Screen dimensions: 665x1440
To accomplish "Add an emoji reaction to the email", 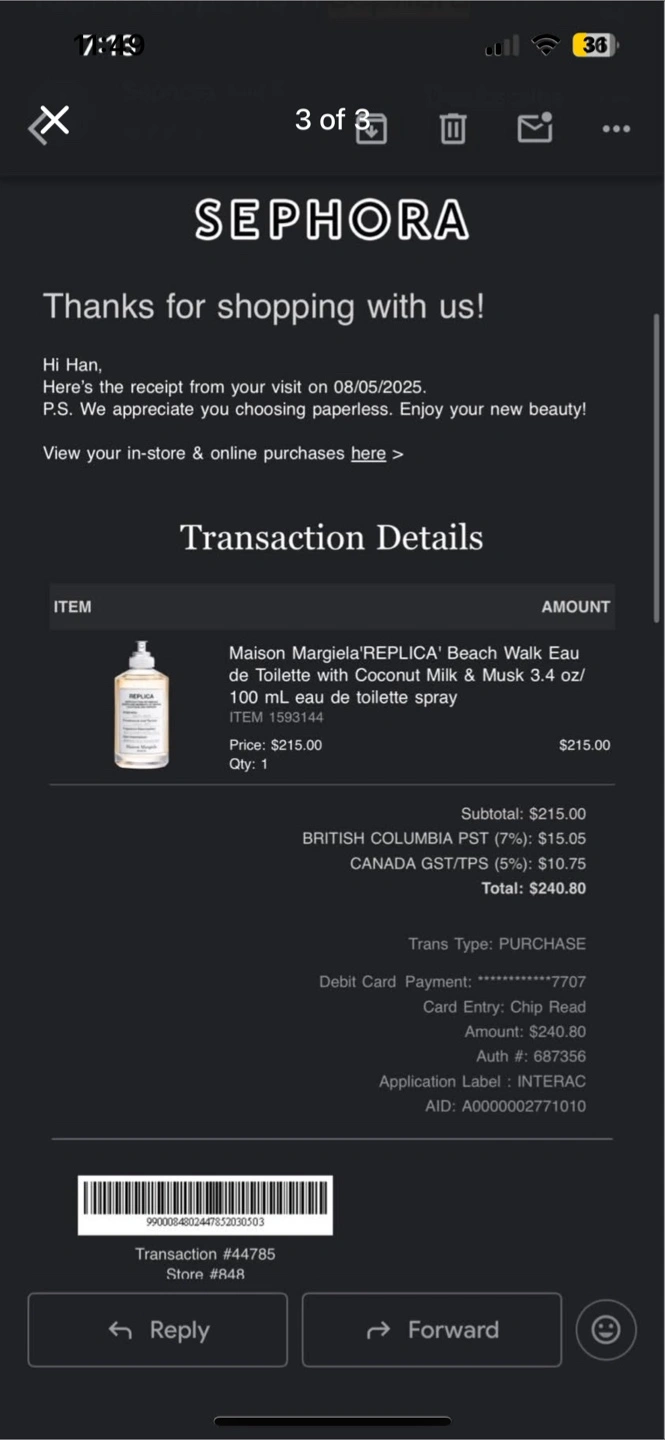I will pos(606,1330).
